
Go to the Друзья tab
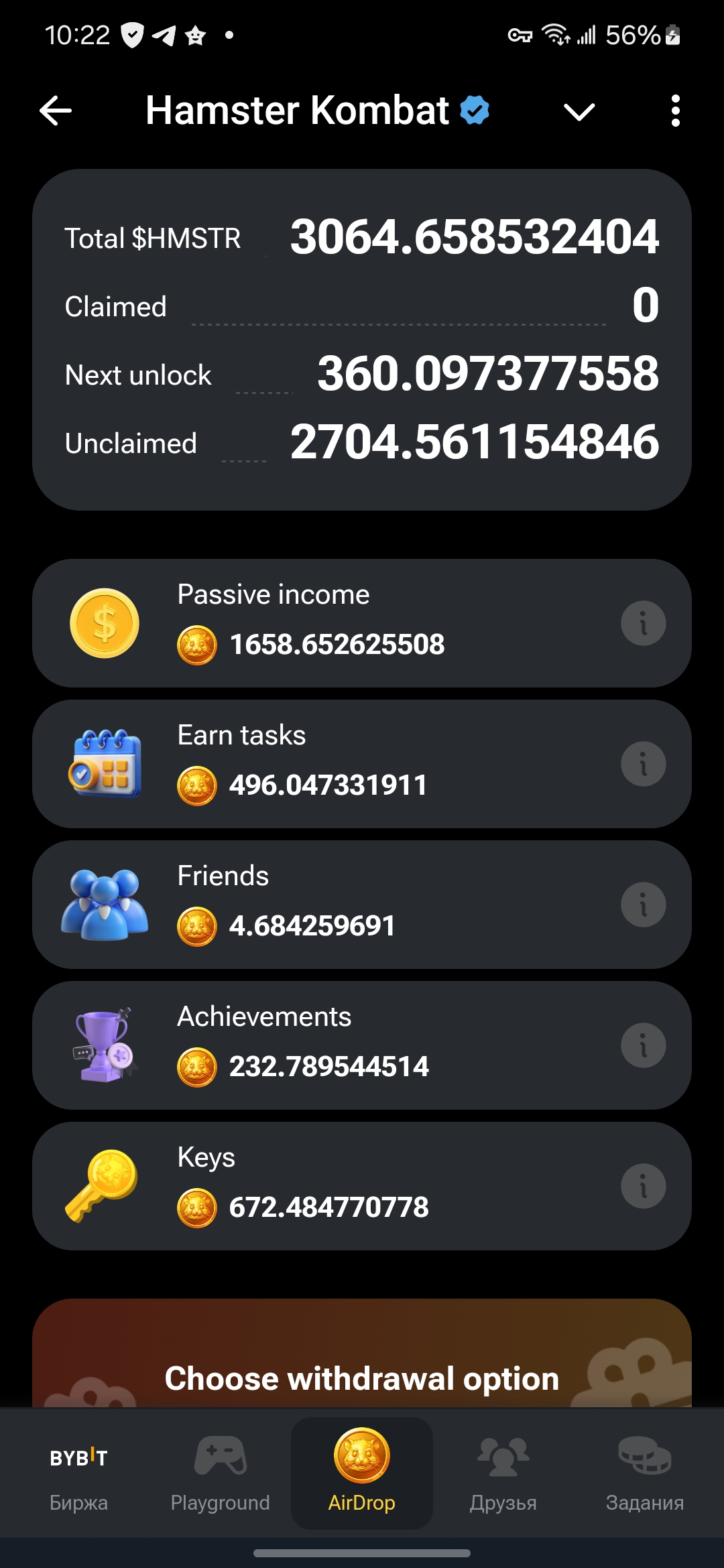[503, 1473]
